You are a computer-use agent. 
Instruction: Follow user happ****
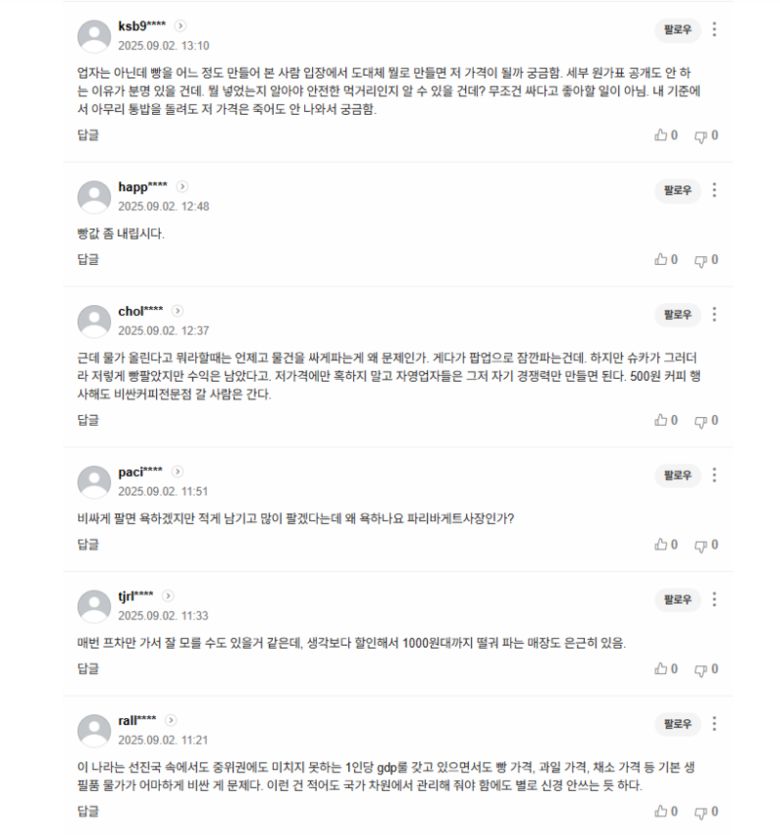pyautogui.click(x=678, y=190)
